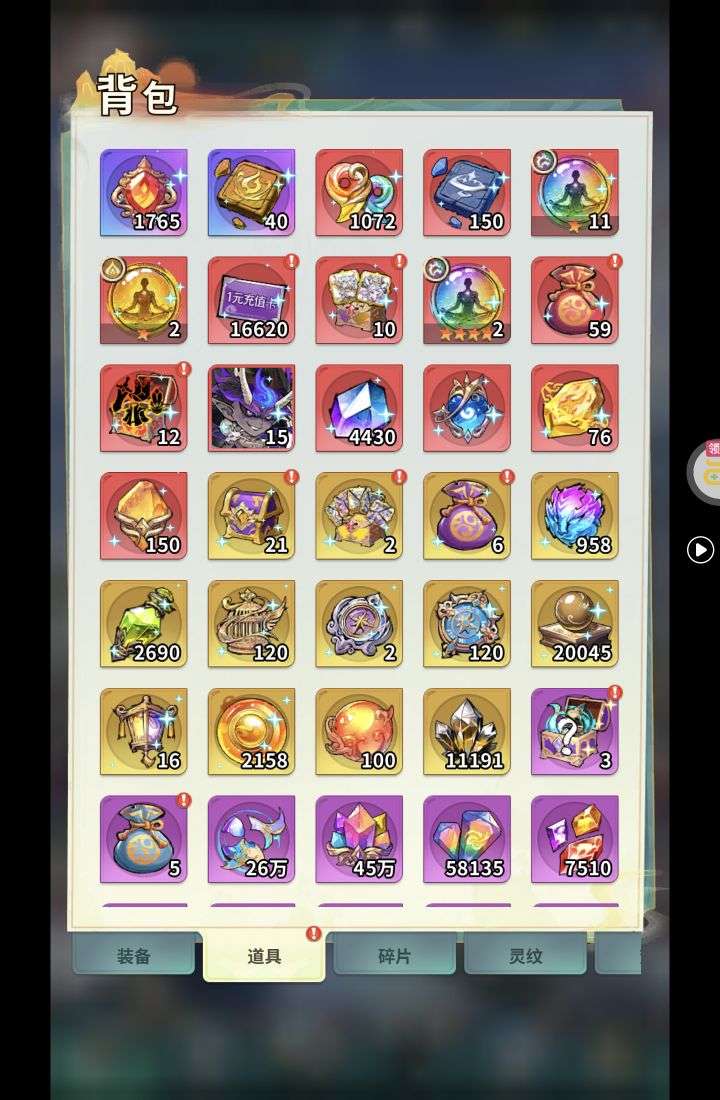Switch to the 装备 tab
This screenshot has width=720, height=1100.
click(x=133, y=956)
